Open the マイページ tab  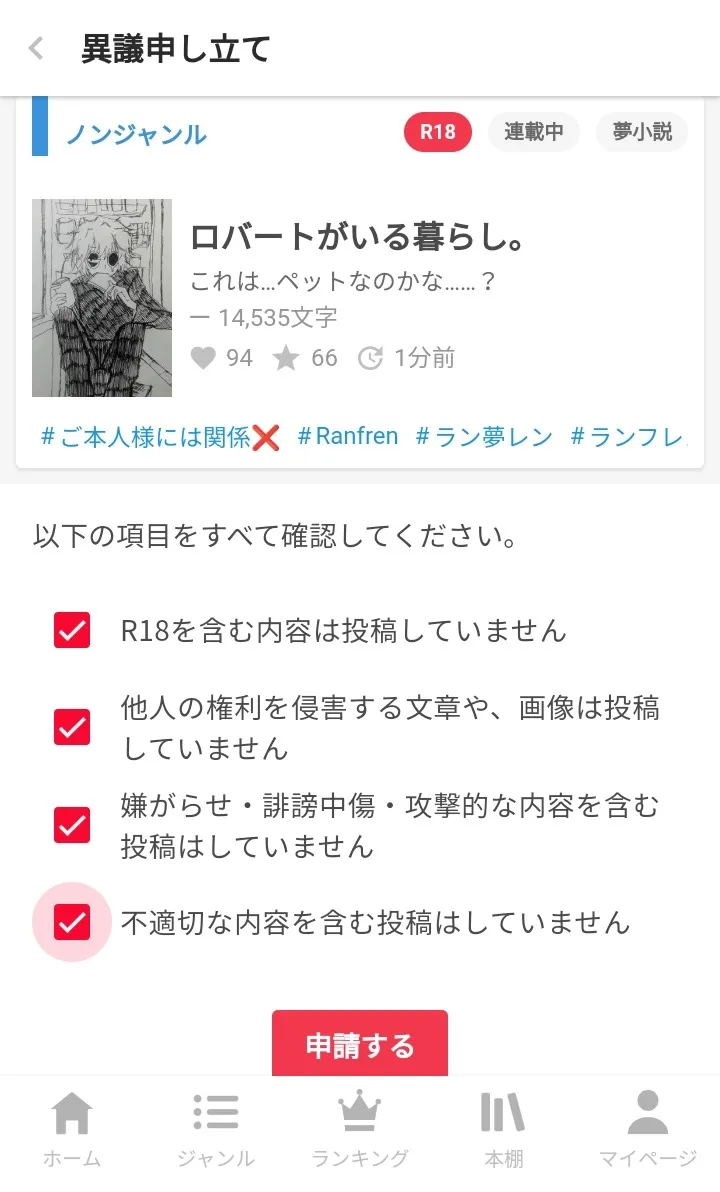647,1130
